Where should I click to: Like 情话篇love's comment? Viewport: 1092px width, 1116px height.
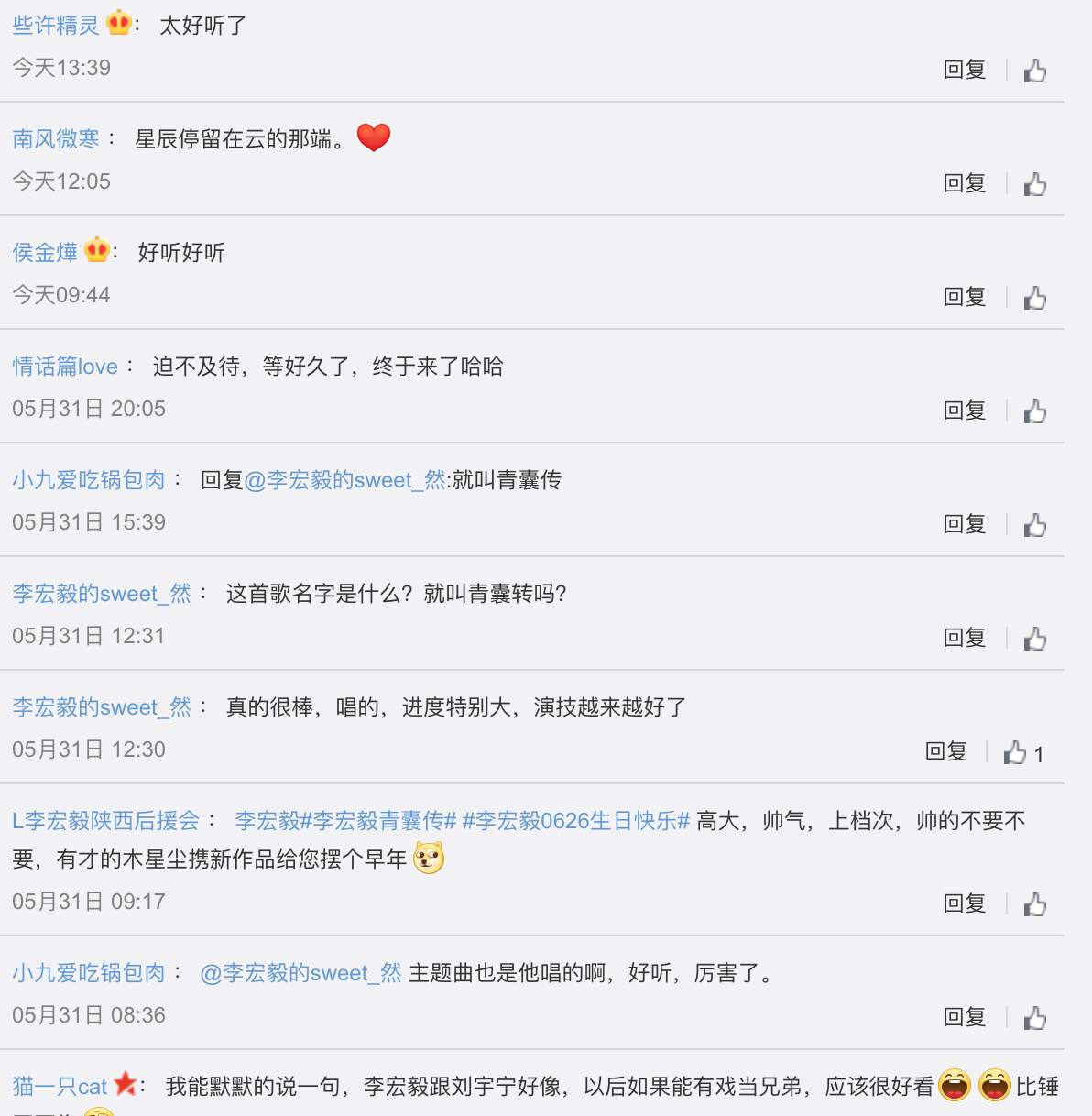[x=1035, y=411]
